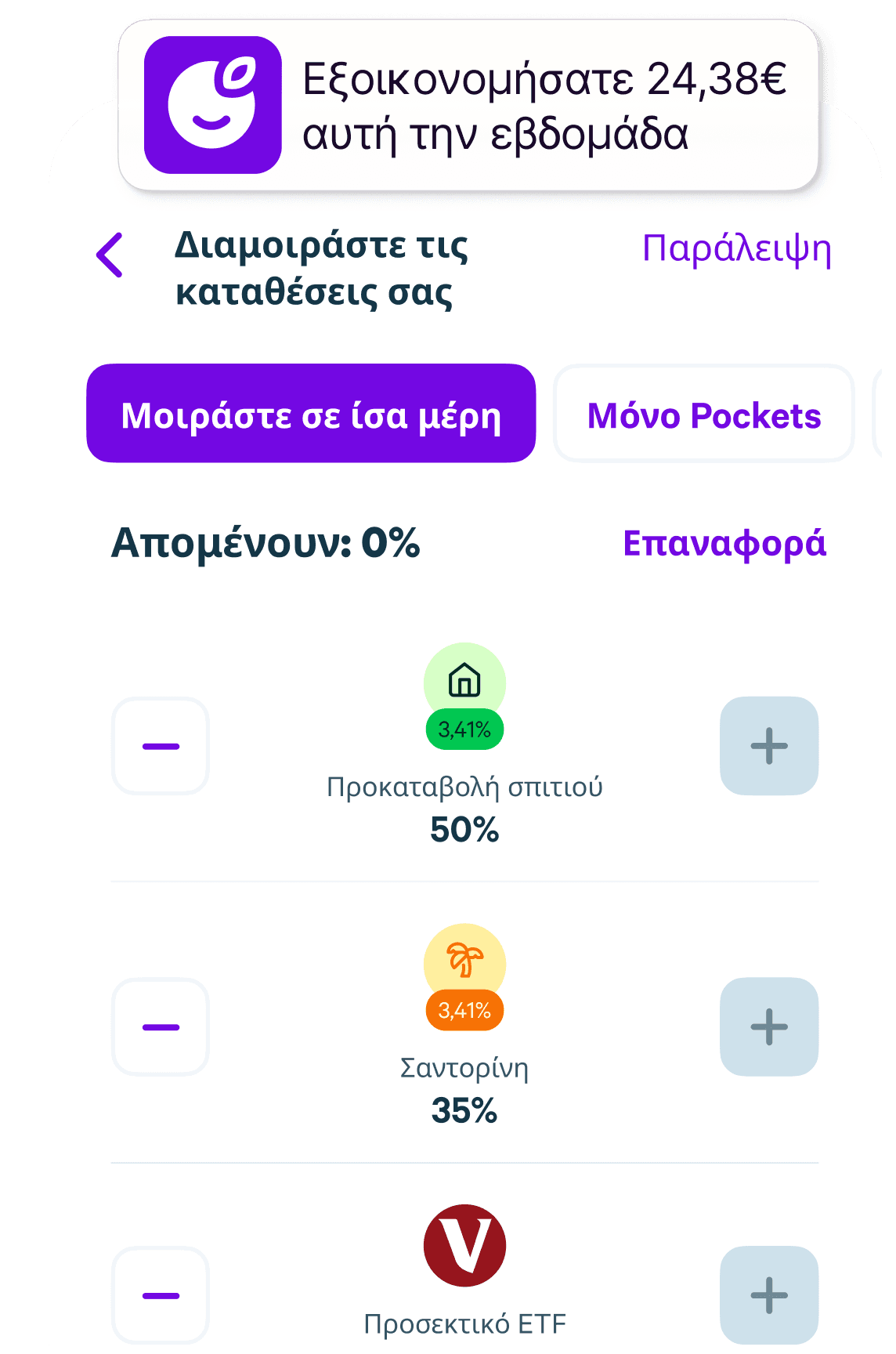Go back using the purple arrow
The height and width of the screenshot is (1354, 896).
click(x=110, y=255)
